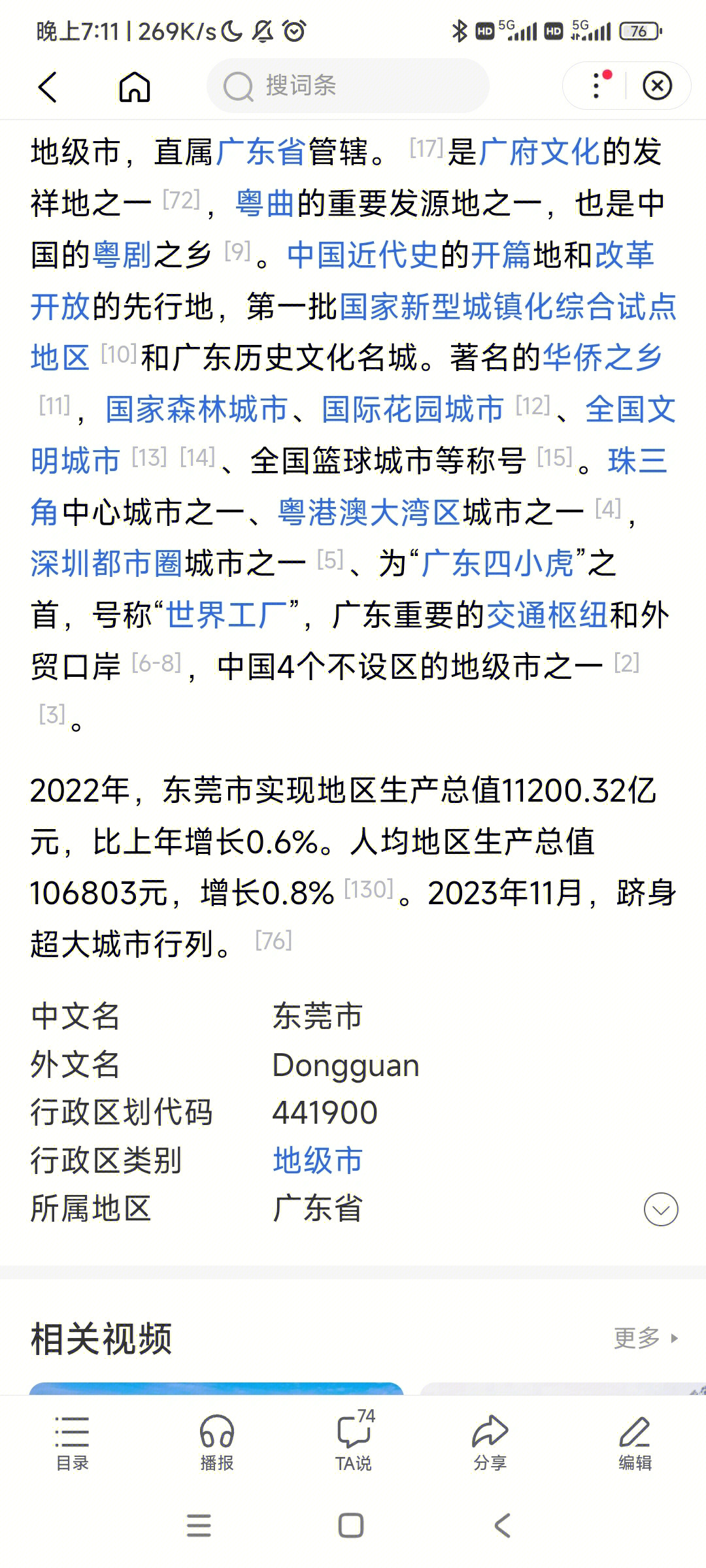Edit the entry with 编辑

click(635, 1444)
